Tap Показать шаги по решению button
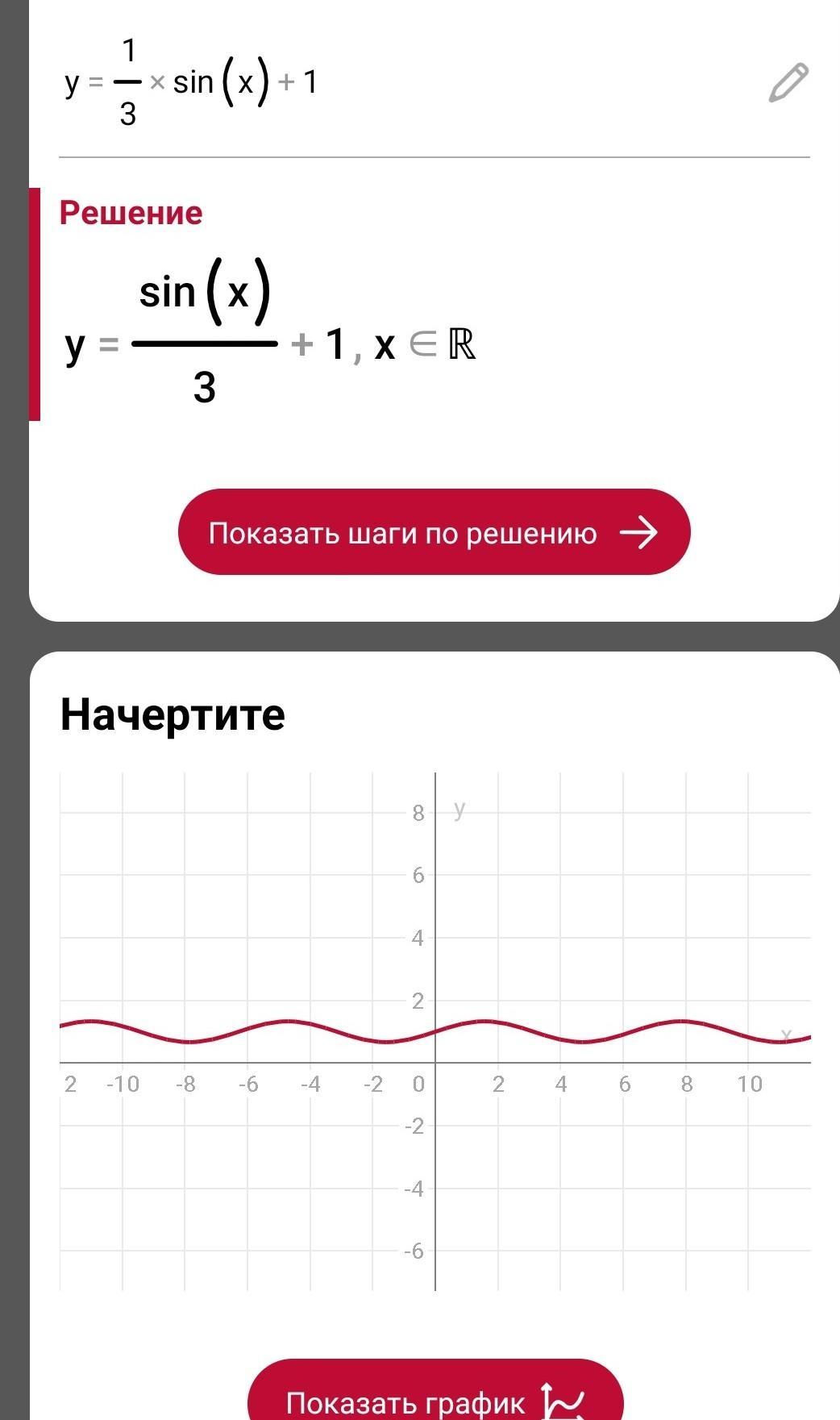The width and height of the screenshot is (840, 1420). [434, 532]
